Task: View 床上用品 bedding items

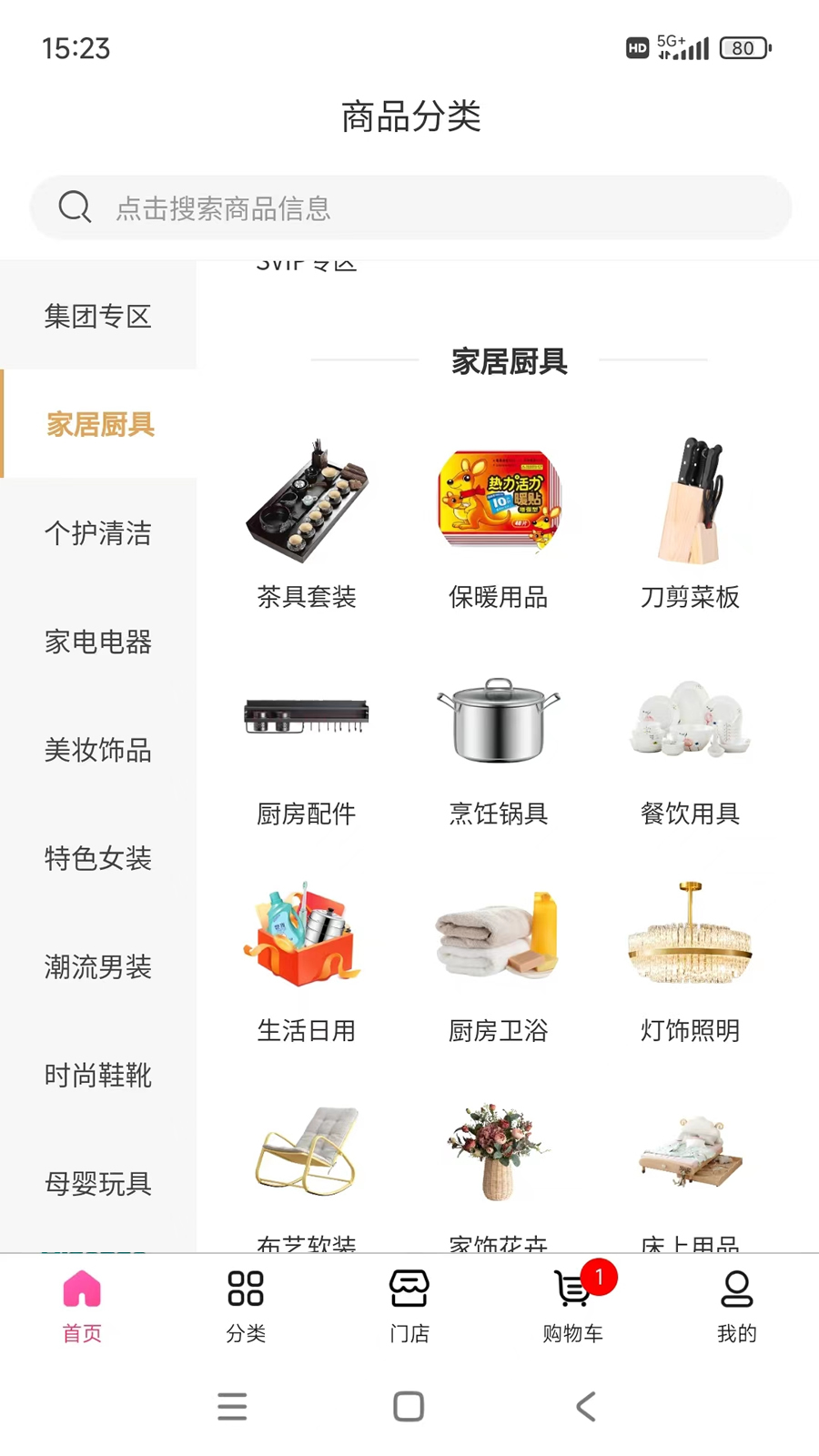Action: coord(689,1153)
